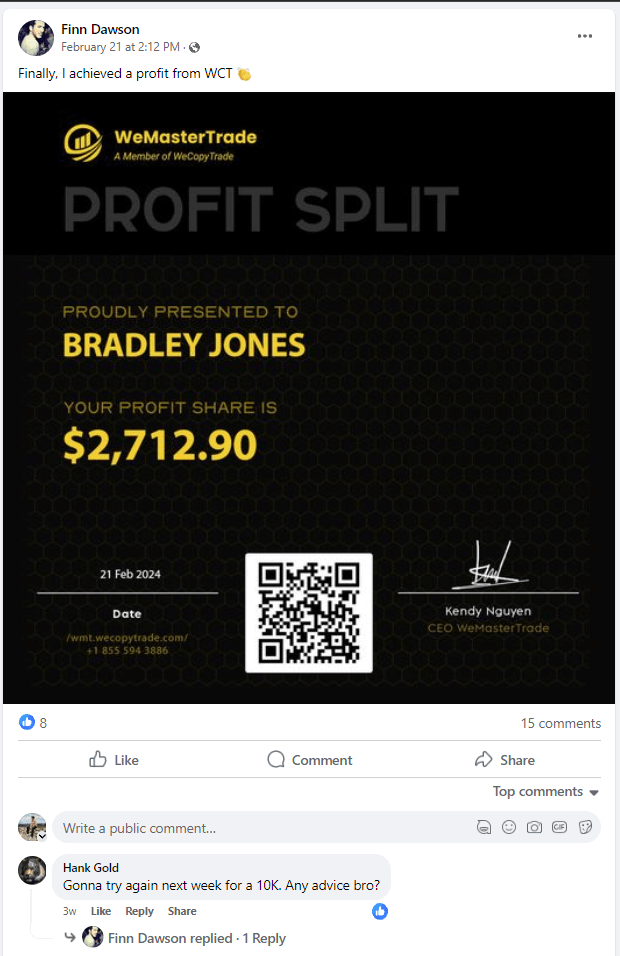Image resolution: width=620 pixels, height=956 pixels.
Task: Open the Profit Split image in the post
Action: 309,397
